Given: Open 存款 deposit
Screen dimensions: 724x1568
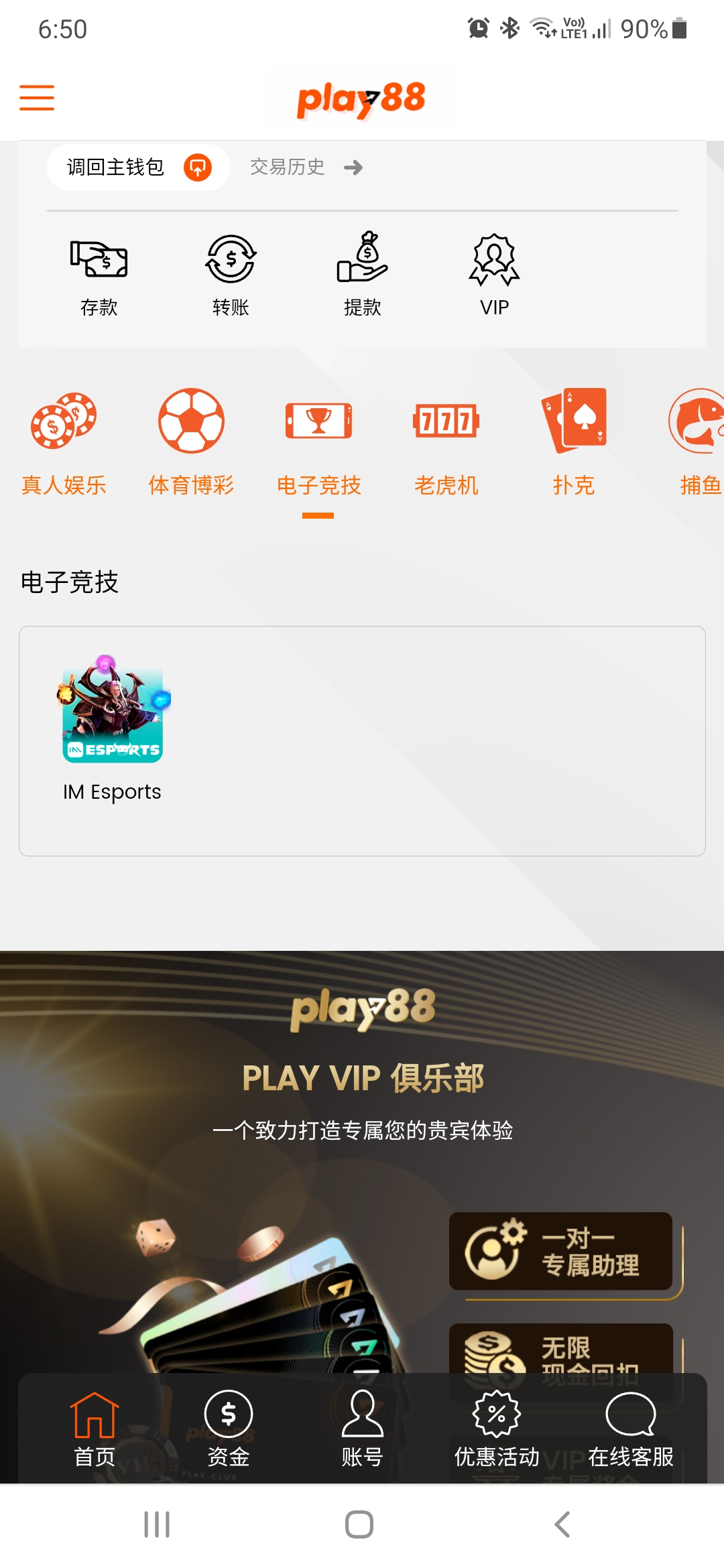Looking at the screenshot, I should [99, 275].
